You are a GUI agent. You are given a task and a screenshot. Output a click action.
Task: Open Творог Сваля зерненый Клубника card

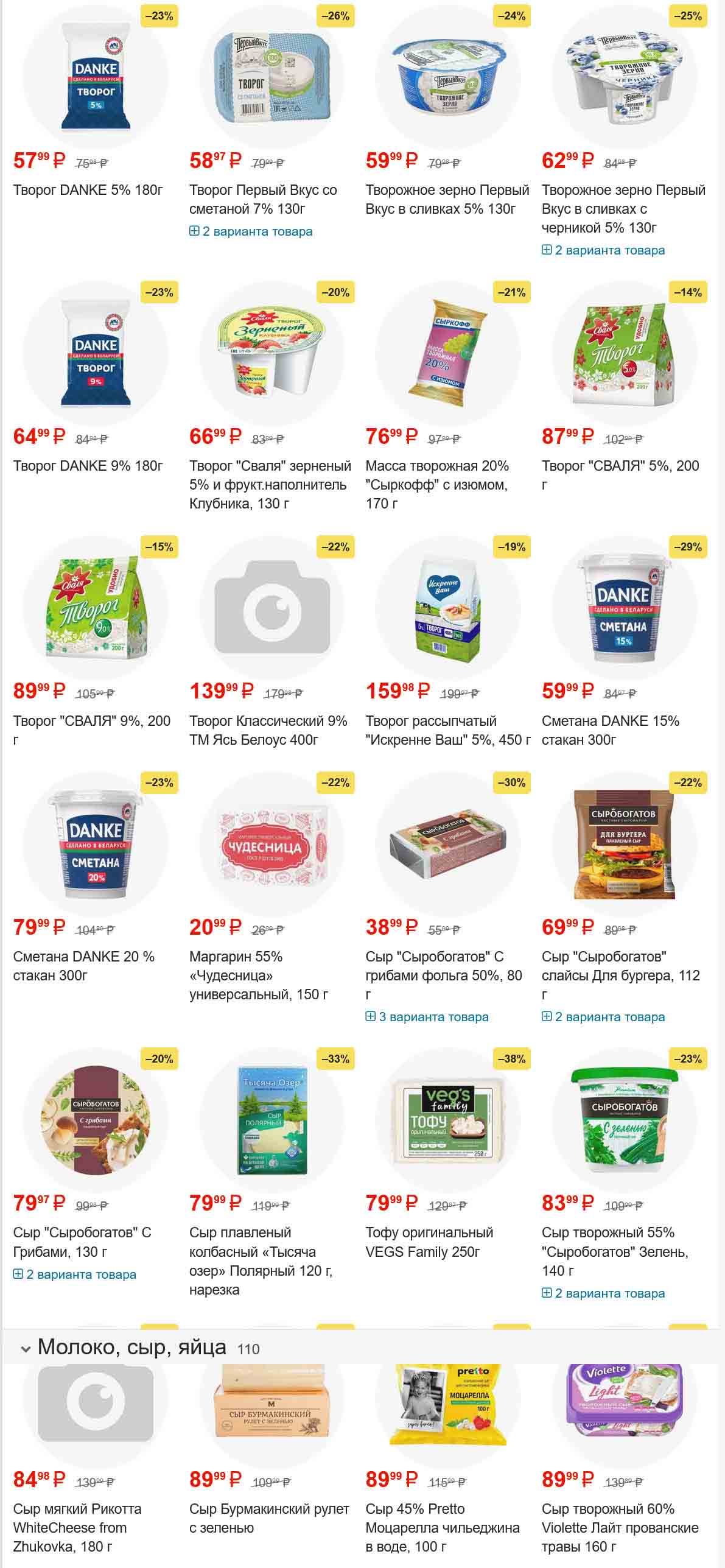pyautogui.click(x=270, y=485)
